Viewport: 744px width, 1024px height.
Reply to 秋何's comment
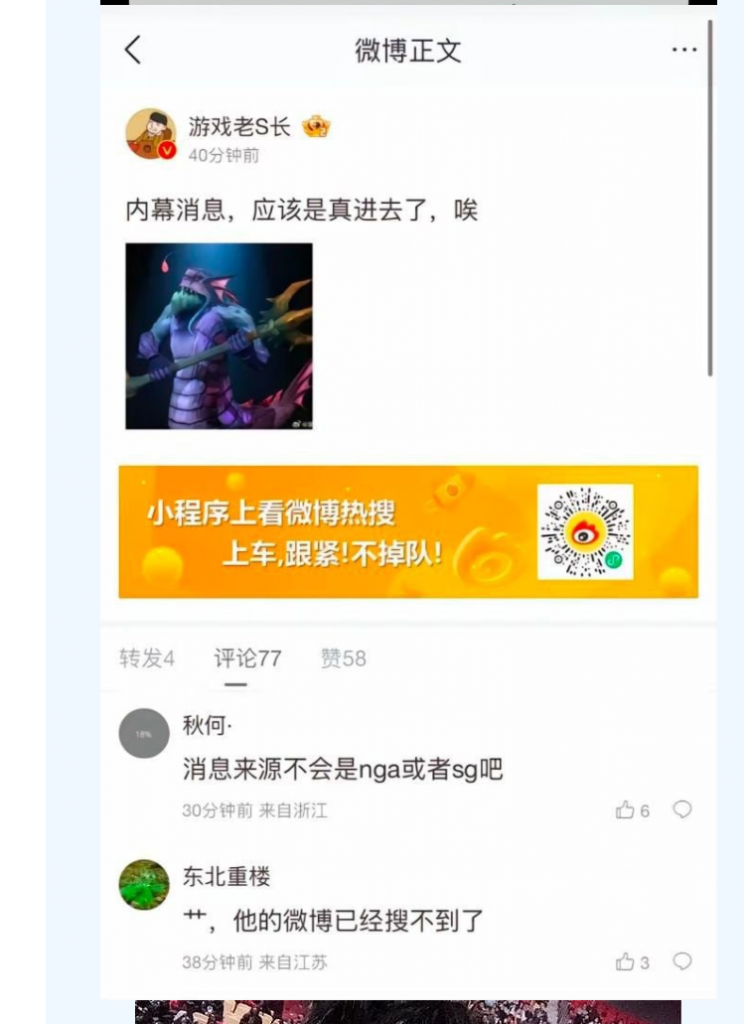[682, 810]
